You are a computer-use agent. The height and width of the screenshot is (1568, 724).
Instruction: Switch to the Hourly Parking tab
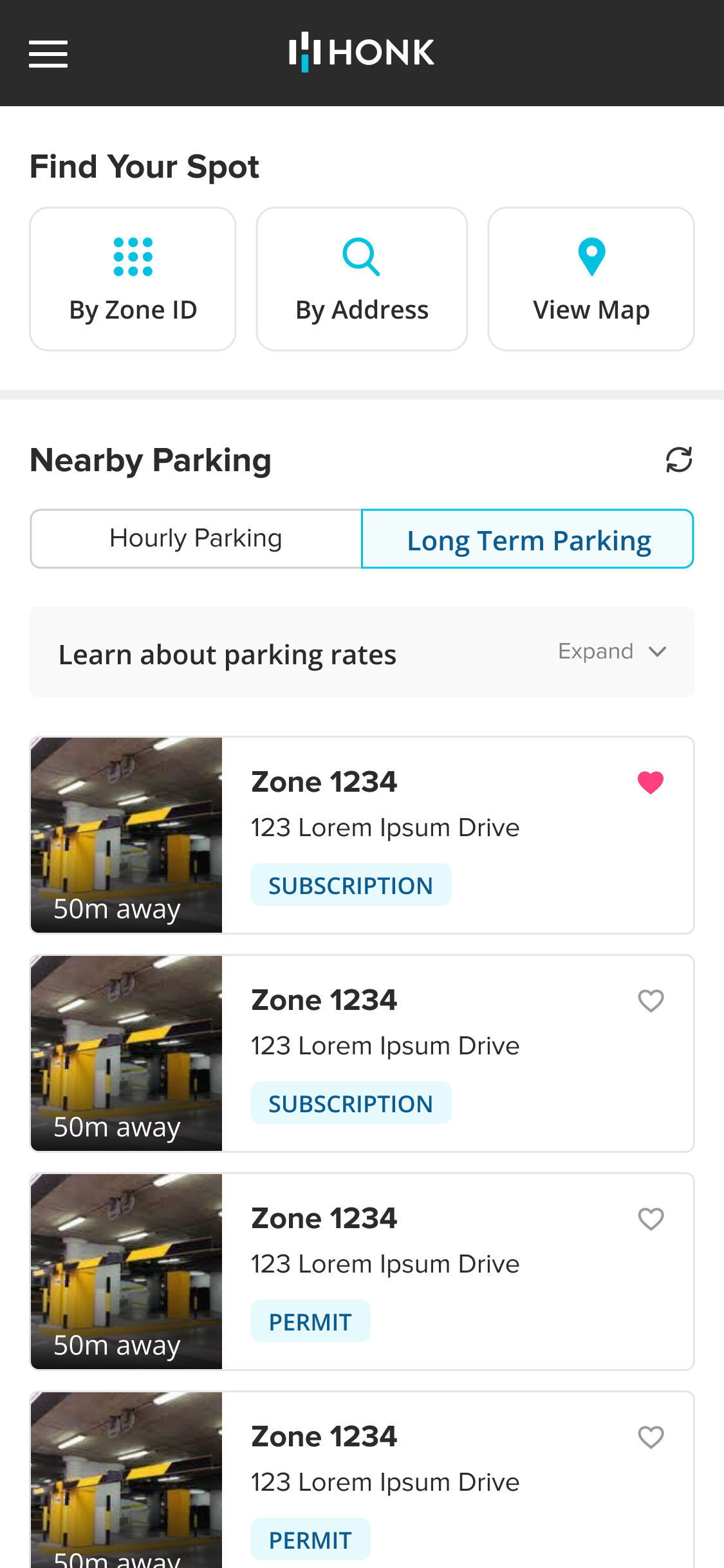196,539
